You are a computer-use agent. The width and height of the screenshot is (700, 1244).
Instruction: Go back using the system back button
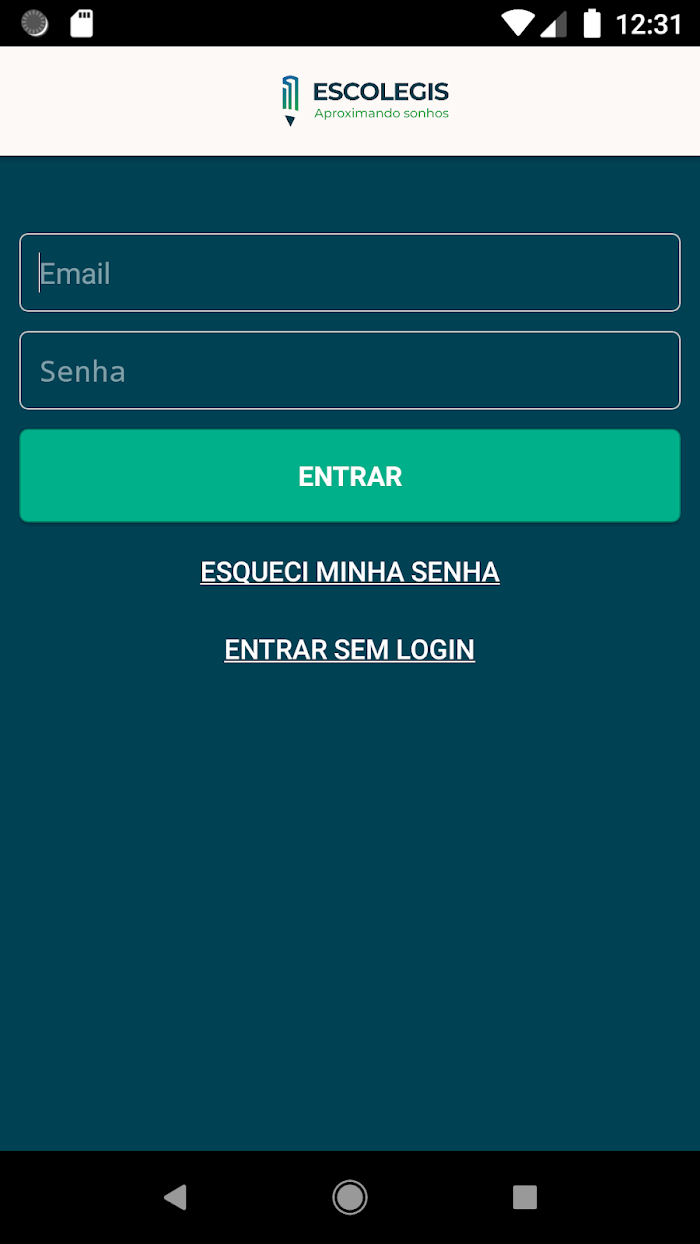[175, 1197]
